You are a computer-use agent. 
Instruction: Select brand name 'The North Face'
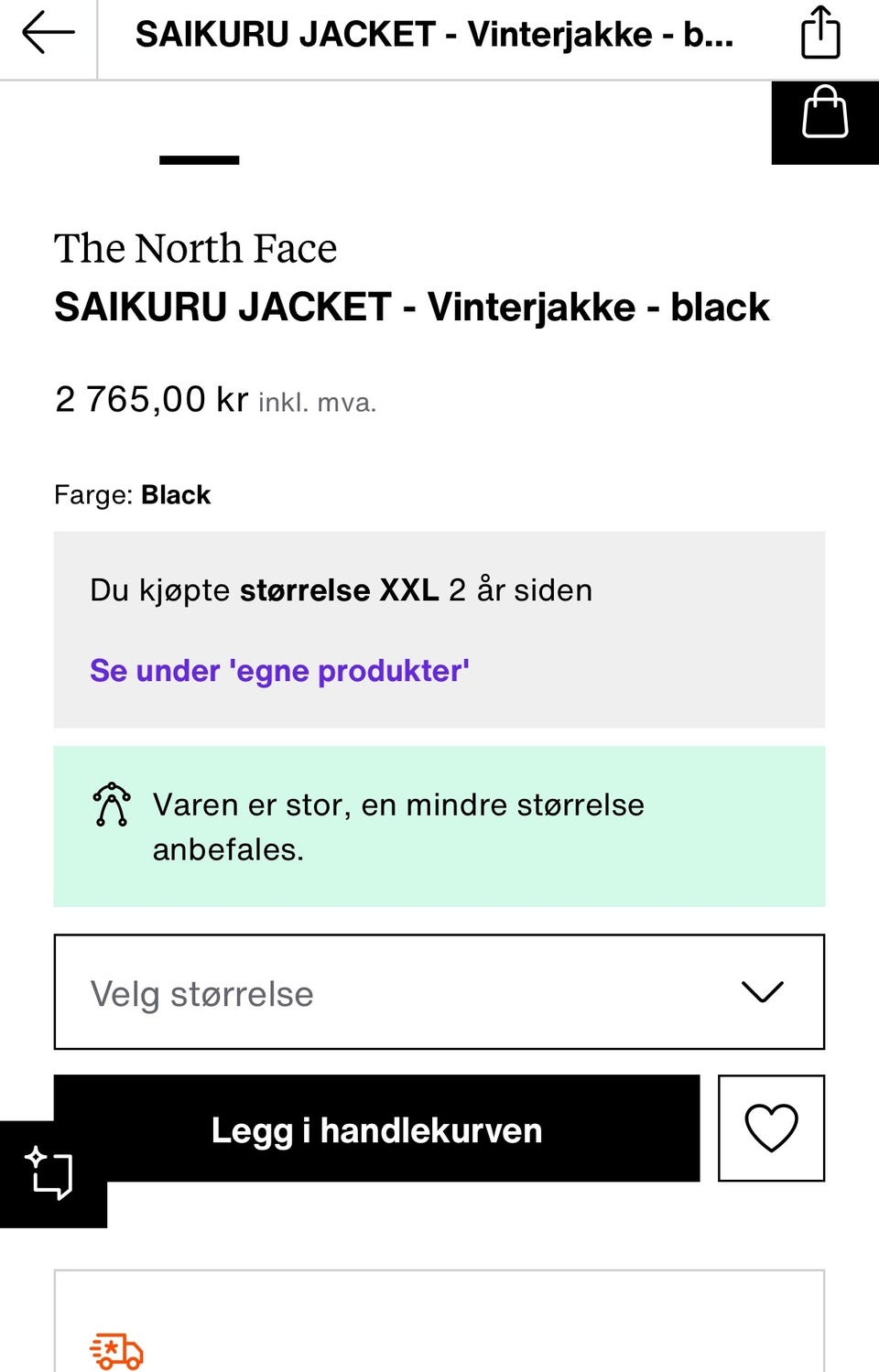coord(195,248)
